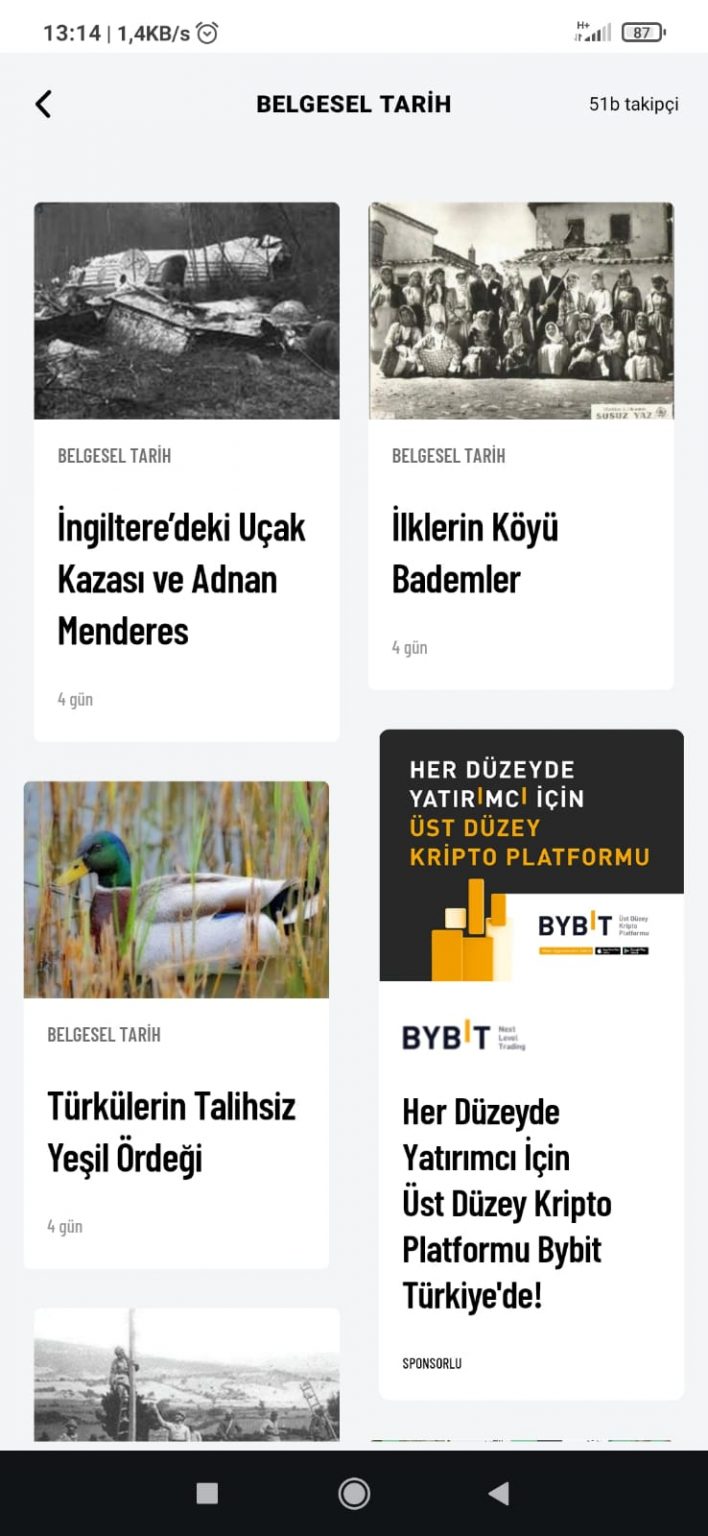This screenshot has height=1536, width=708.
Task: Open the partially visible article with the pole photo
Action: pos(186,1375)
